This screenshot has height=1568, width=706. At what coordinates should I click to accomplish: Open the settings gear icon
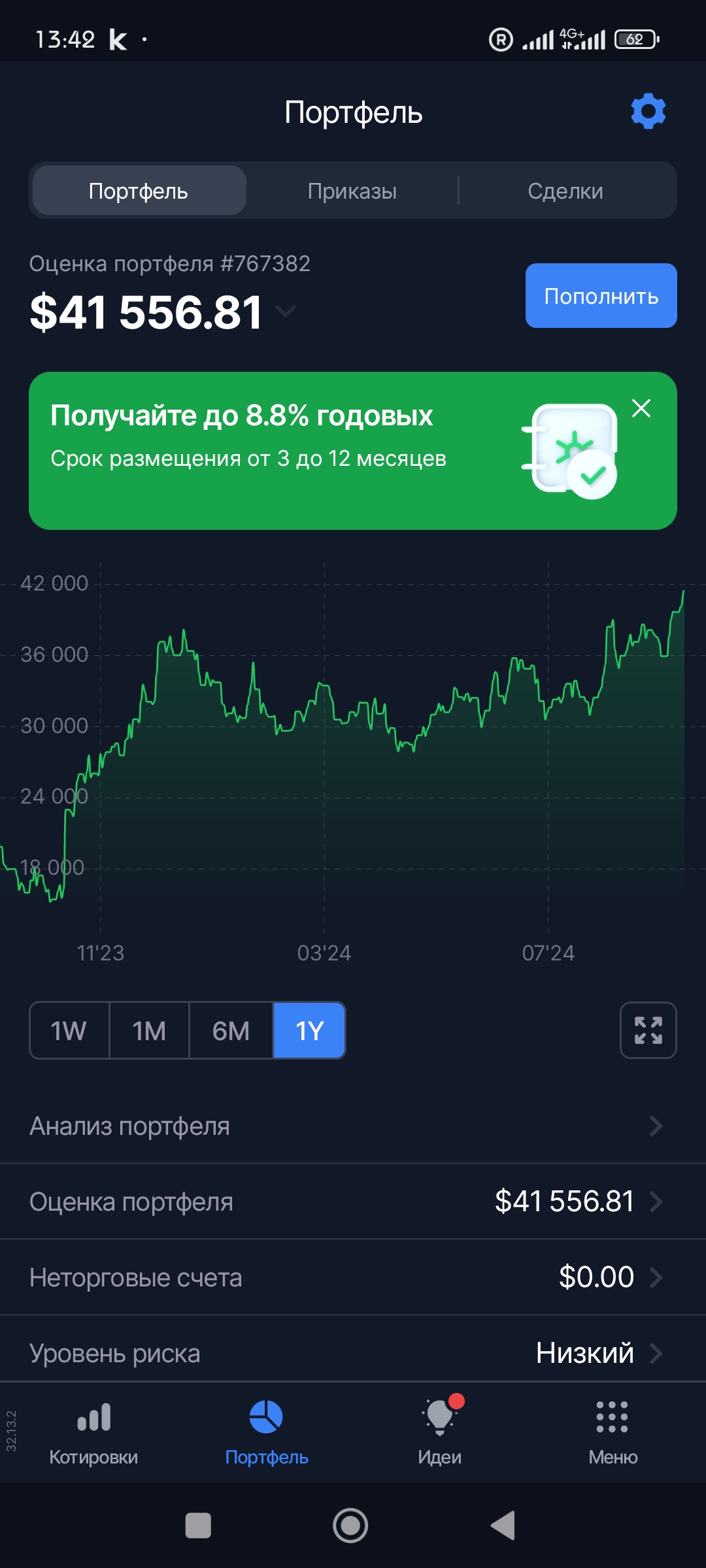click(x=648, y=111)
